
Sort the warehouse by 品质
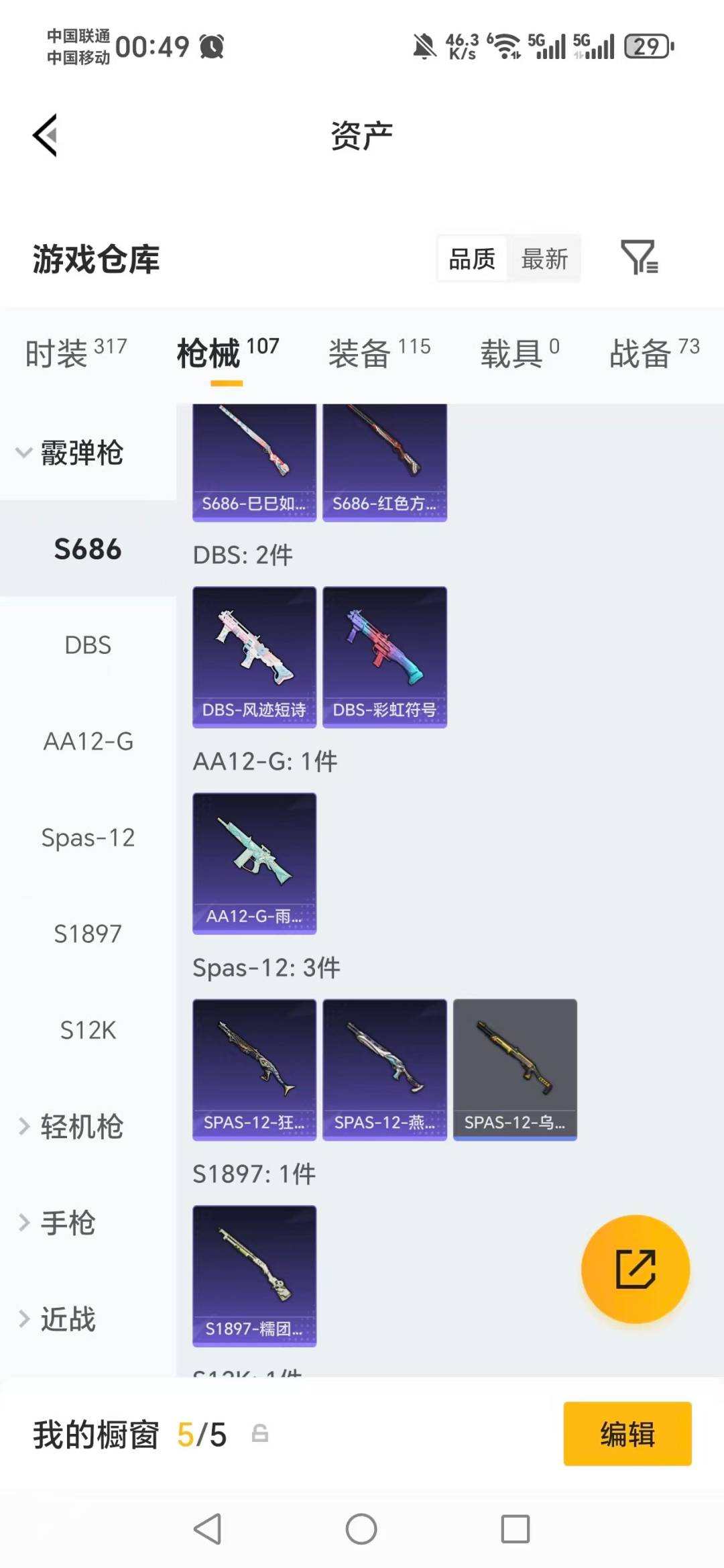(471, 258)
